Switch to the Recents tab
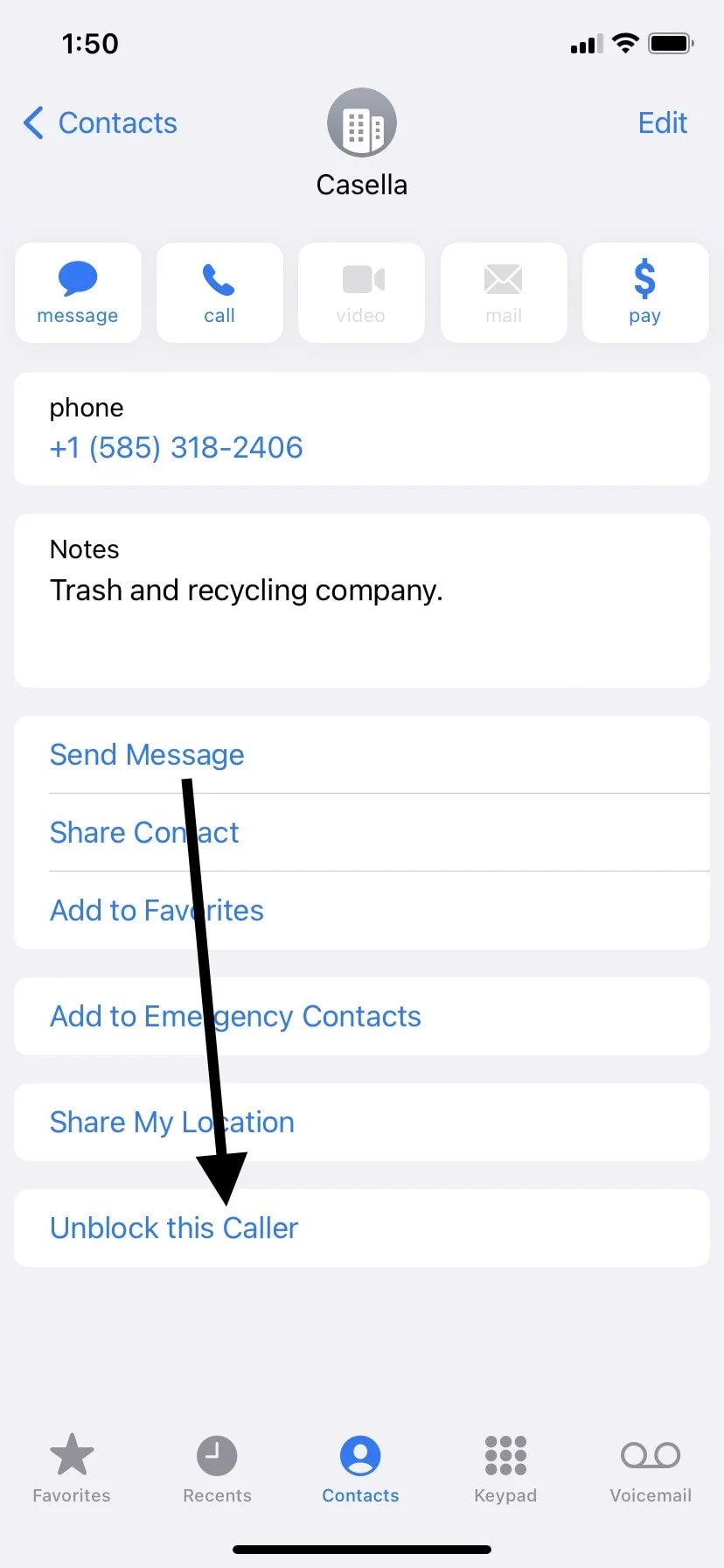The height and width of the screenshot is (1568, 724). 217,1468
